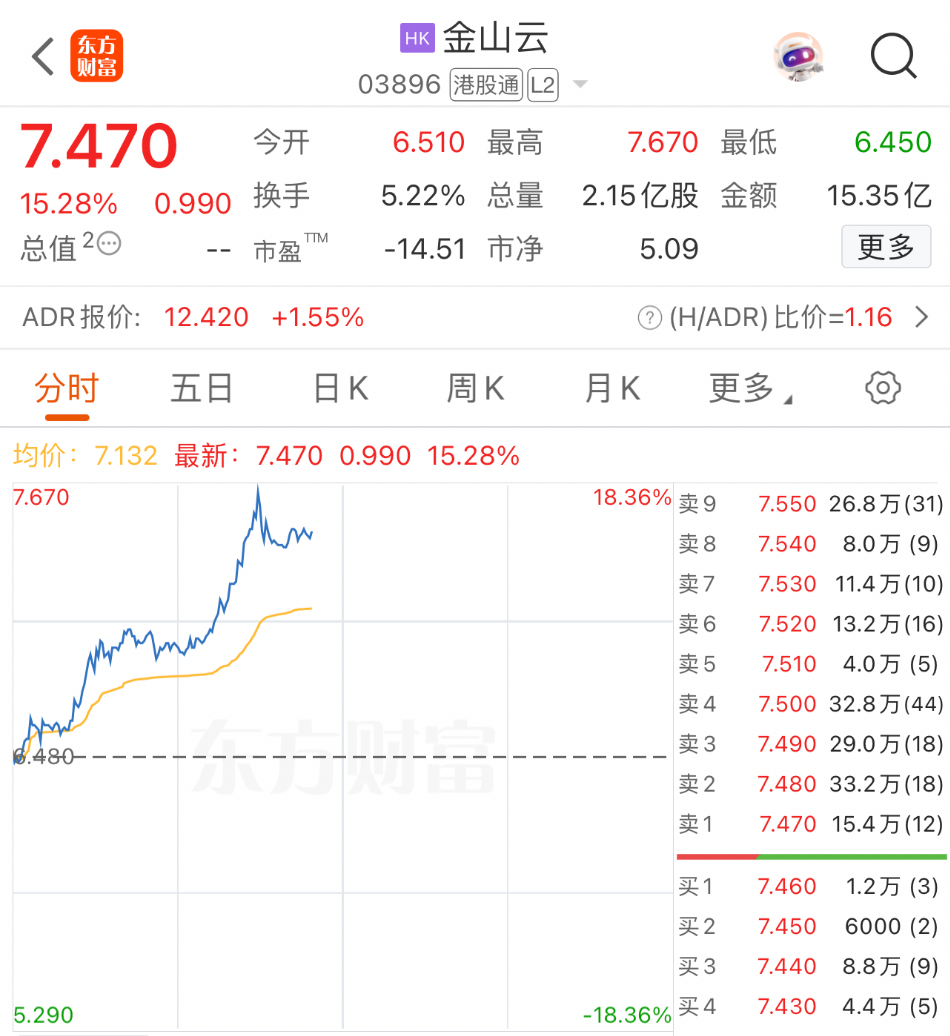950x1036 pixels.
Task: Switch to the 日K chart tab
Action: (341, 388)
